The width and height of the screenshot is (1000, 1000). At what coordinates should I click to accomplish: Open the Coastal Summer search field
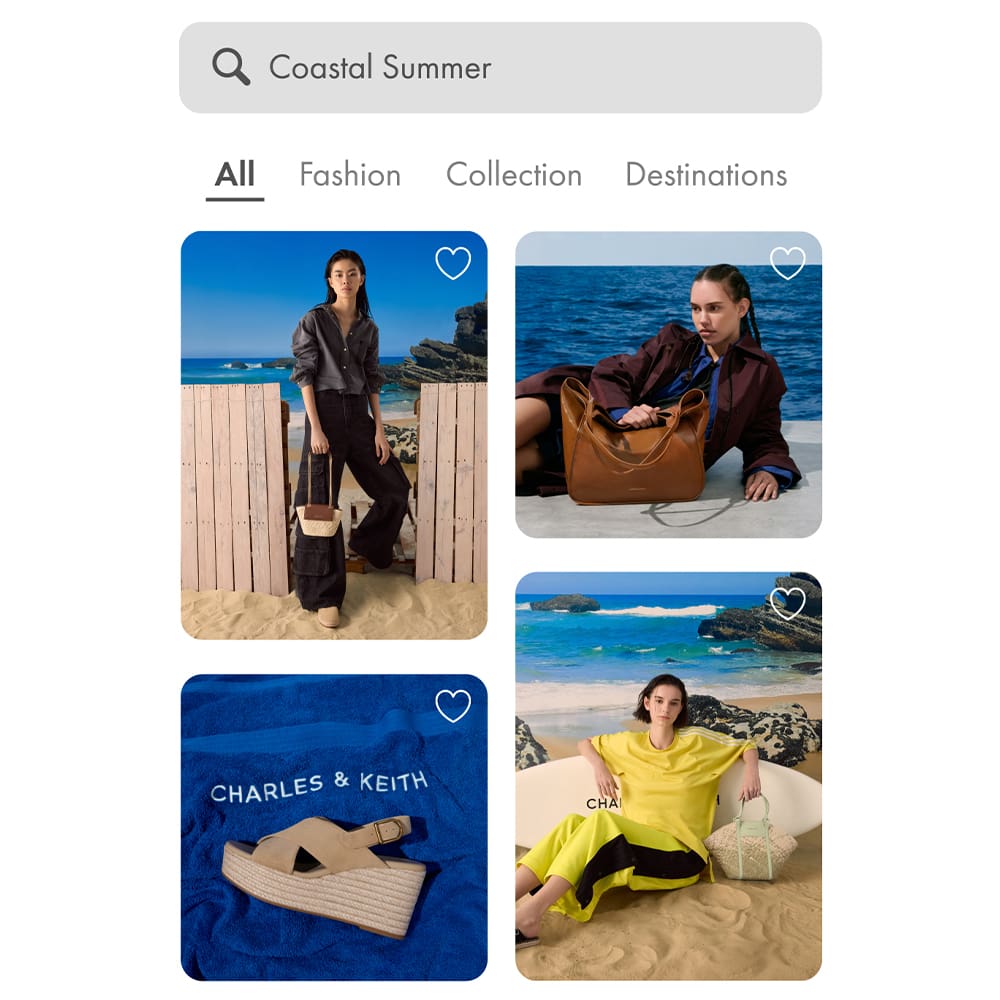(x=500, y=68)
